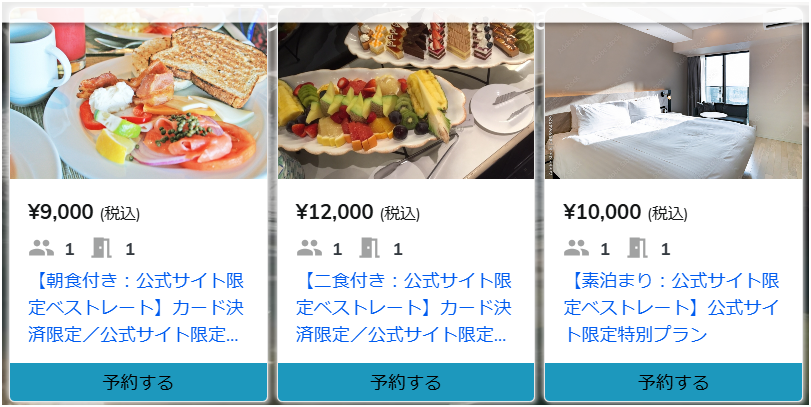The image size is (811, 407).
Task: Open the 素泊まり plan details link
Action: point(673,307)
